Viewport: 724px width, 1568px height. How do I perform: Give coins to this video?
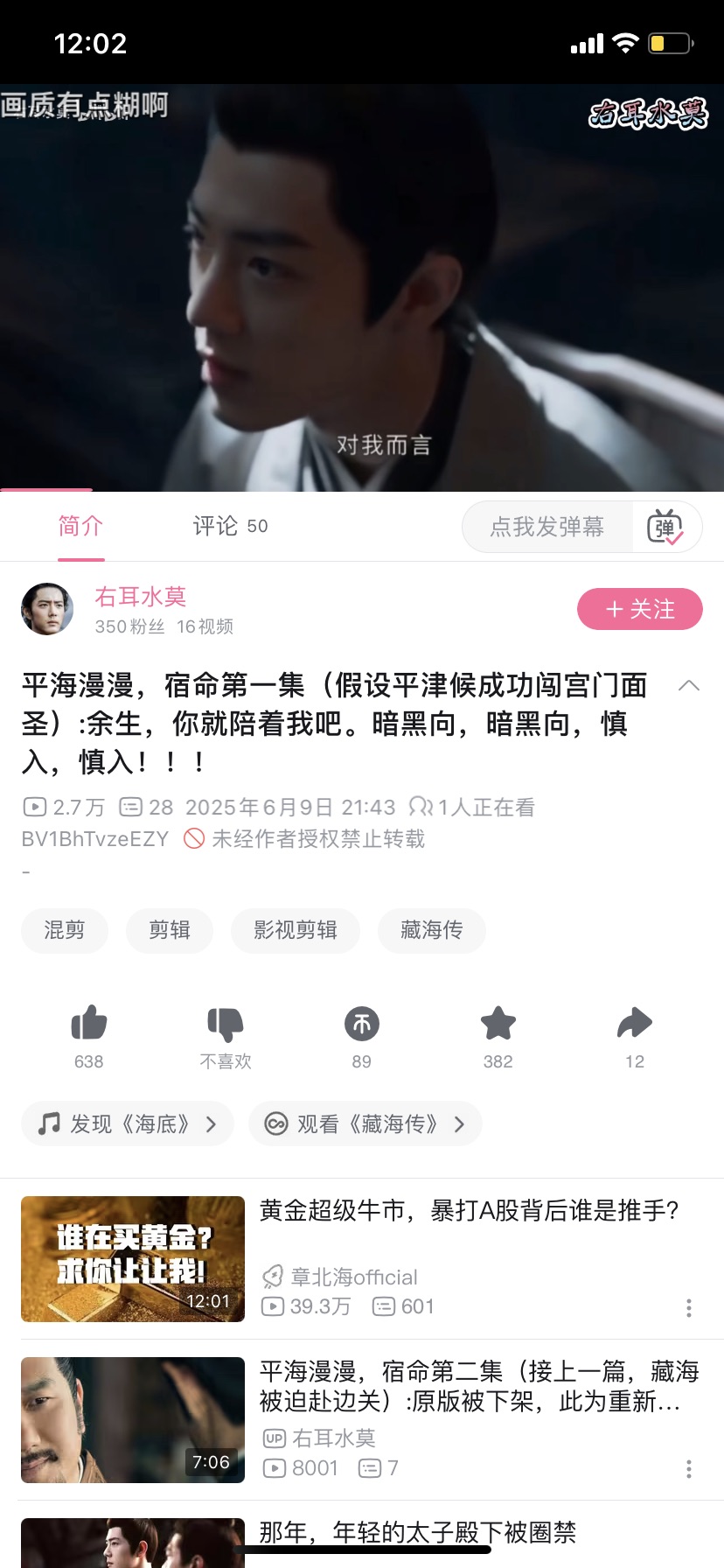point(362,1024)
